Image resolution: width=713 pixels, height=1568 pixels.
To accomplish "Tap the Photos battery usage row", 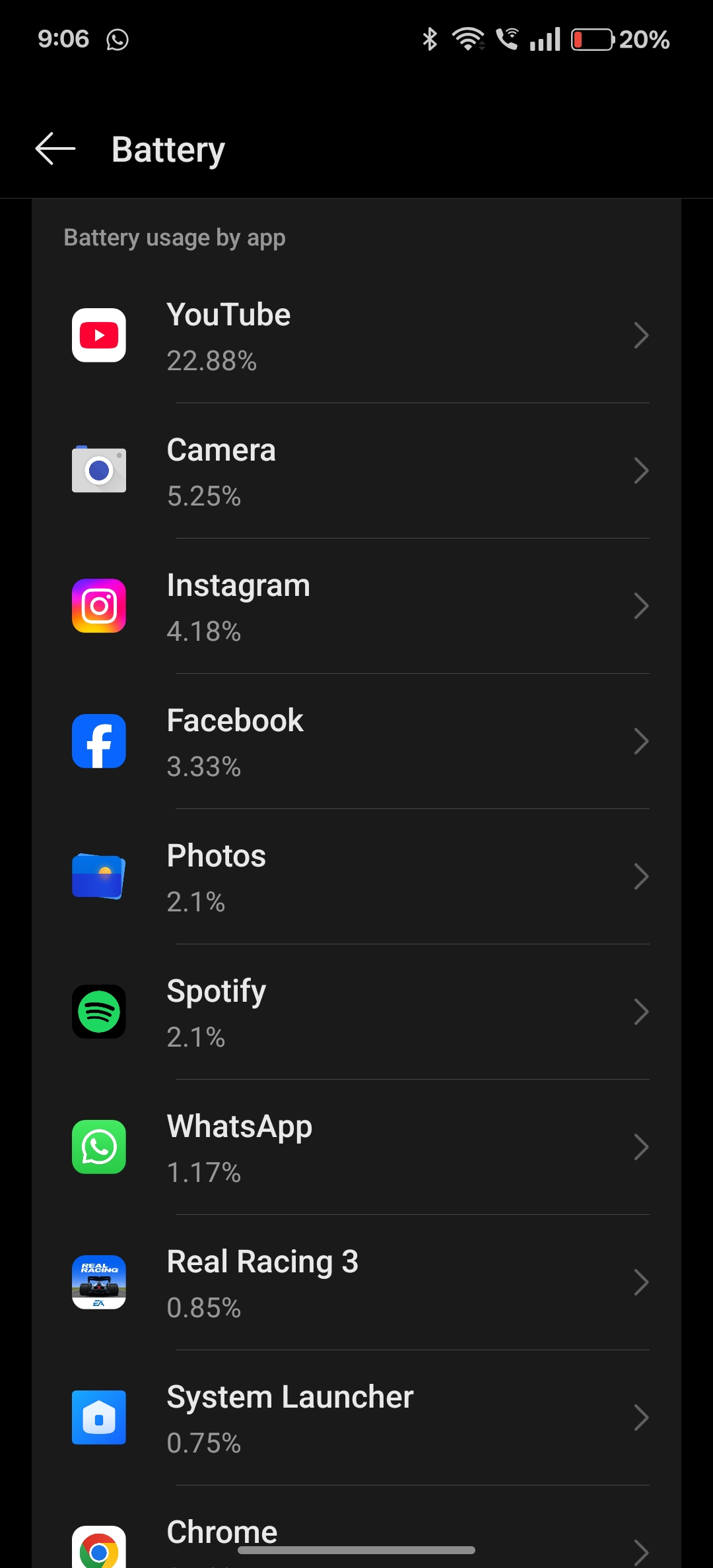I will tap(356, 877).
